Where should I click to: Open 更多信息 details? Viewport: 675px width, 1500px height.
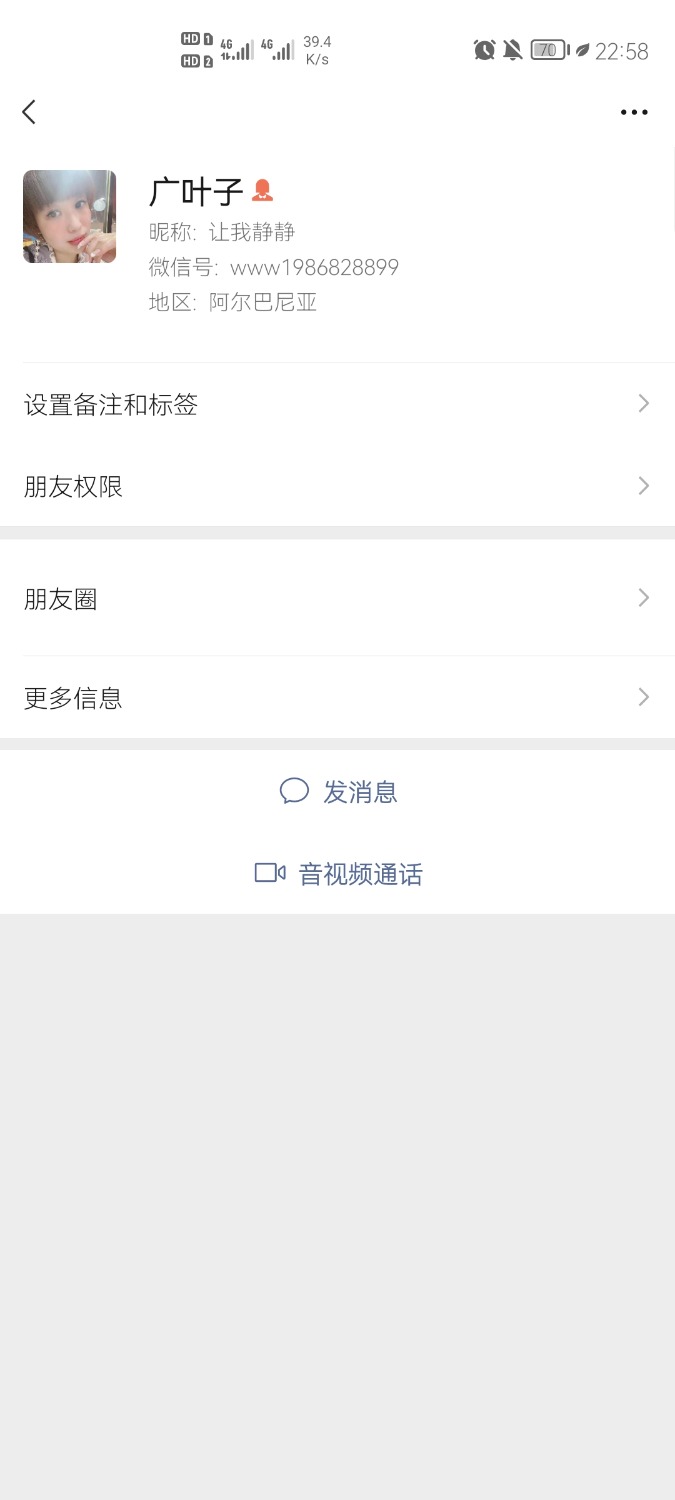point(337,698)
